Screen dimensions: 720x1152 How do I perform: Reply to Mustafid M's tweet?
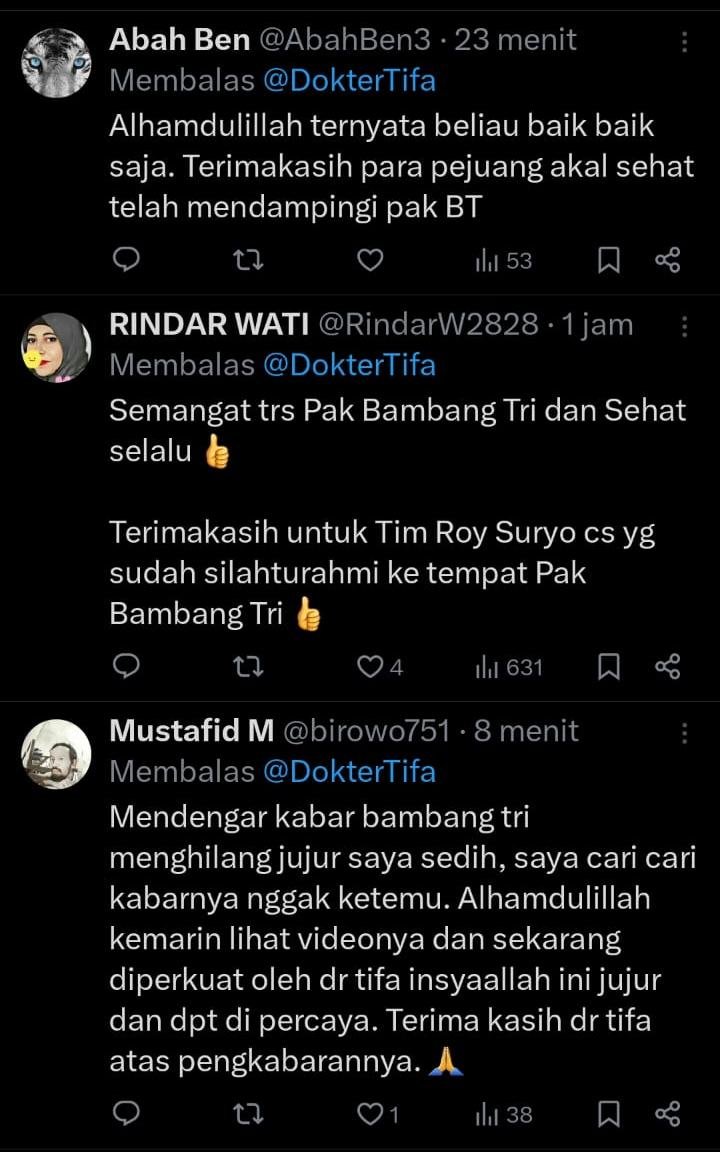(126, 1114)
